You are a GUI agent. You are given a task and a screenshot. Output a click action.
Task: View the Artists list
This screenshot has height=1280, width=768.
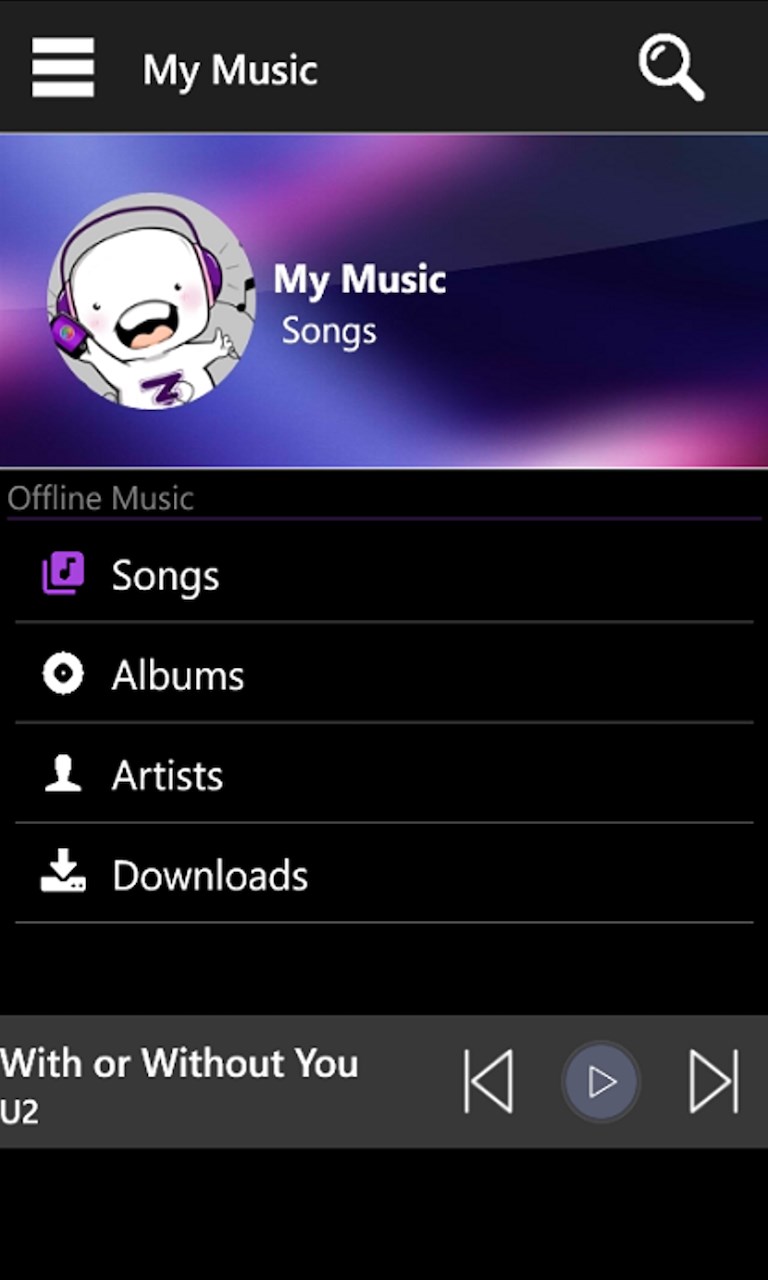pos(167,776)
